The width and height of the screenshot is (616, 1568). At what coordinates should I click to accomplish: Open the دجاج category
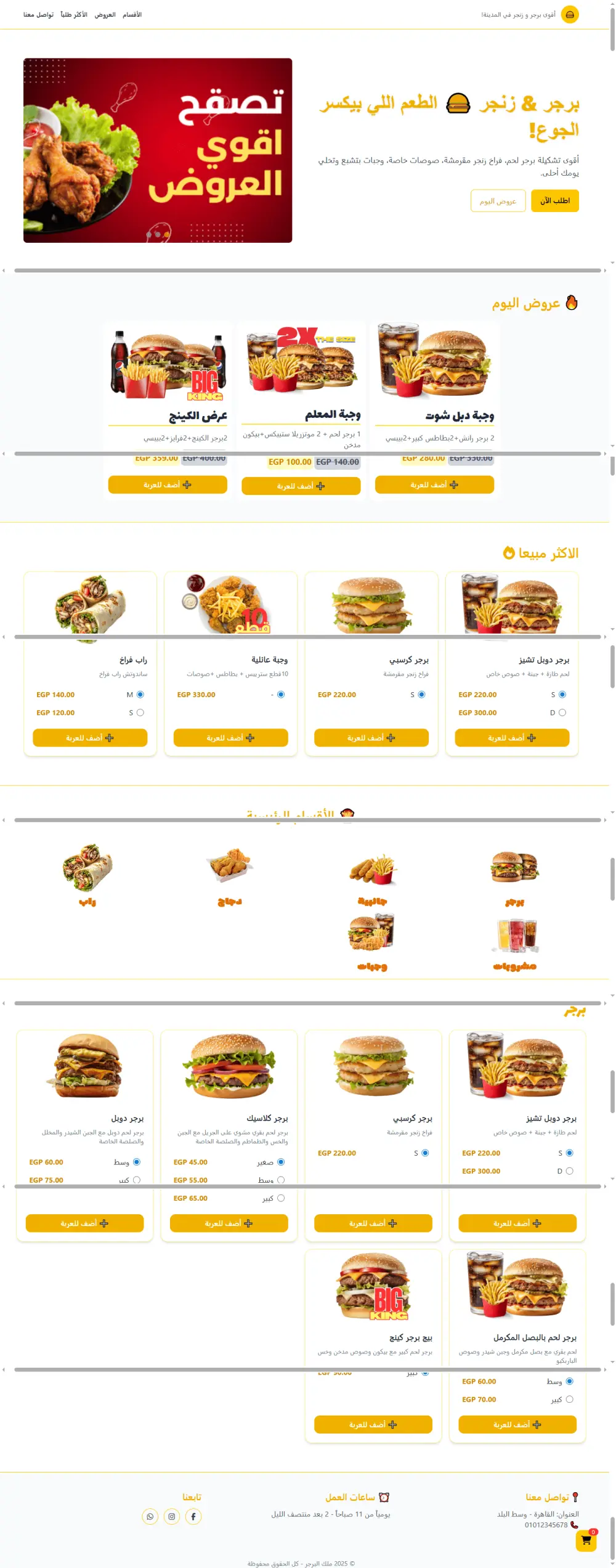click(229, 875)
